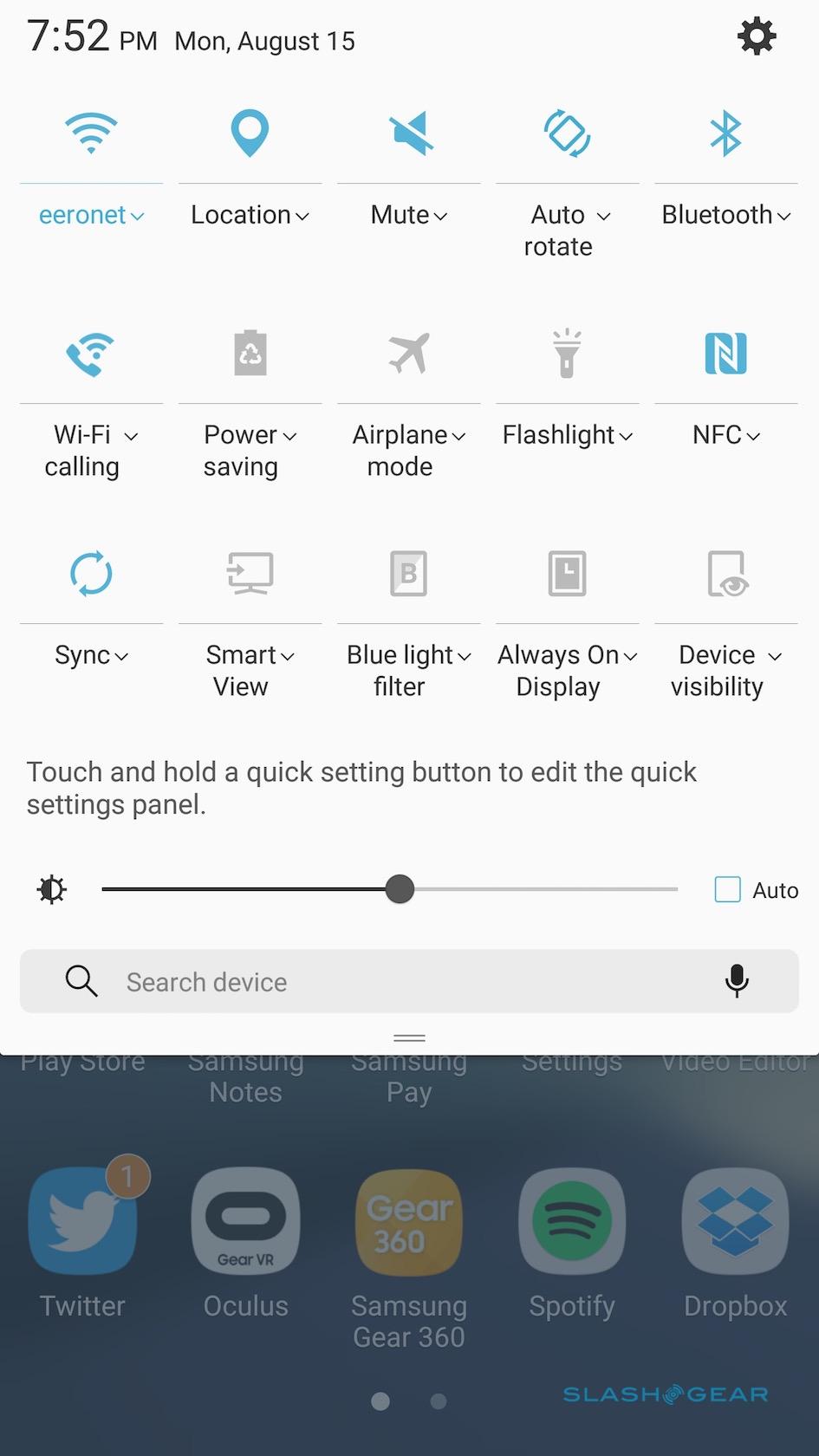This screenshot has width=819, height=1456.
Task: Enable Smart View screen mirroring
Action: pos(250,574)
